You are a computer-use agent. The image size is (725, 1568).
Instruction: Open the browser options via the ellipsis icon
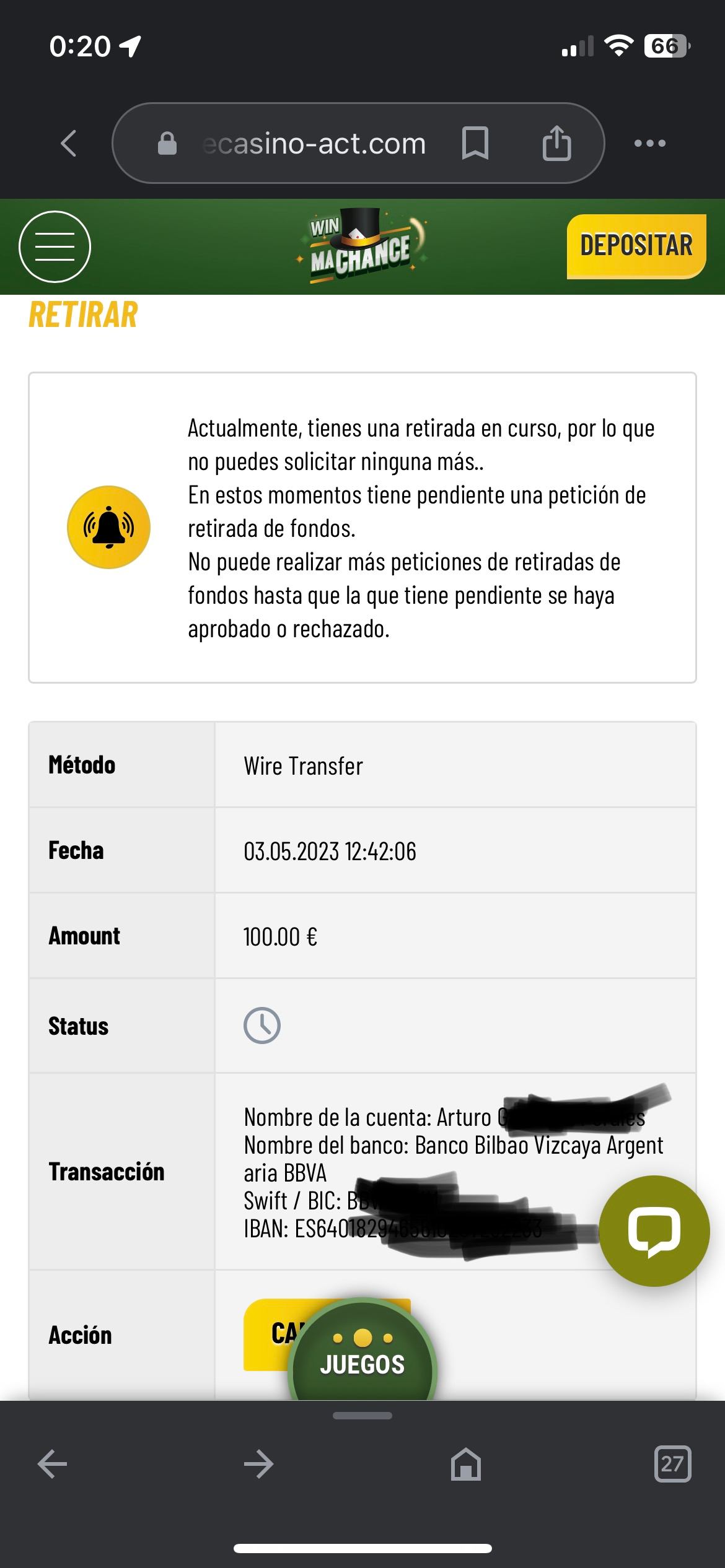click(649, 142)
